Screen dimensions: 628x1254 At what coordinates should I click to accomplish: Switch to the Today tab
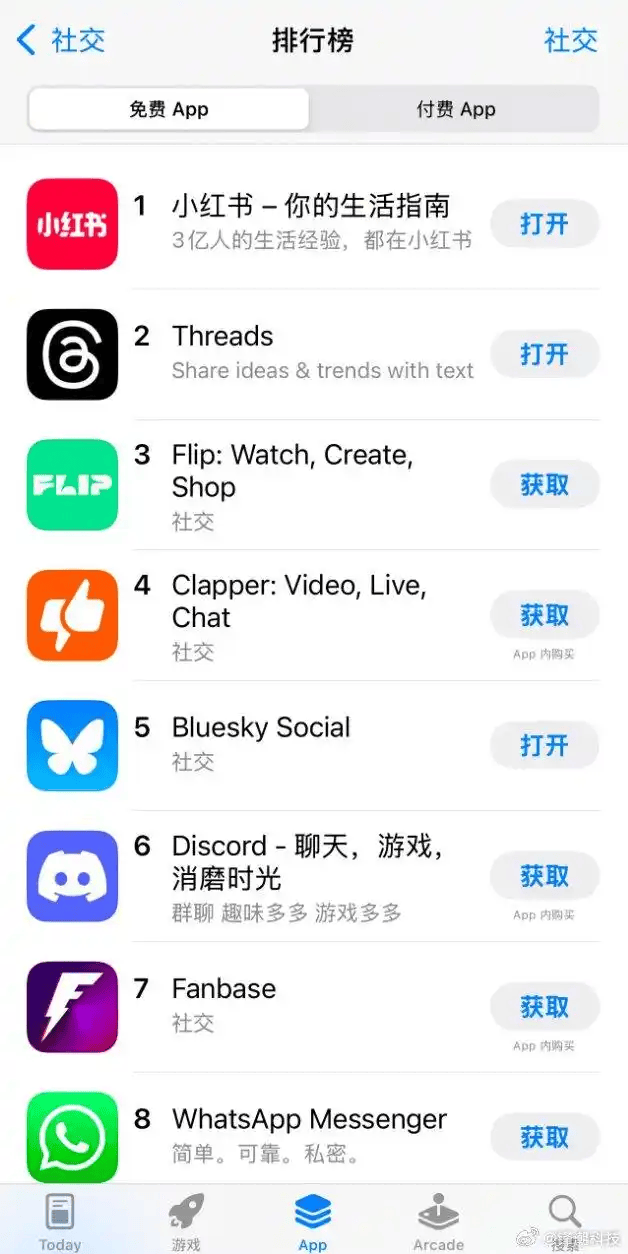point(60,1221)
